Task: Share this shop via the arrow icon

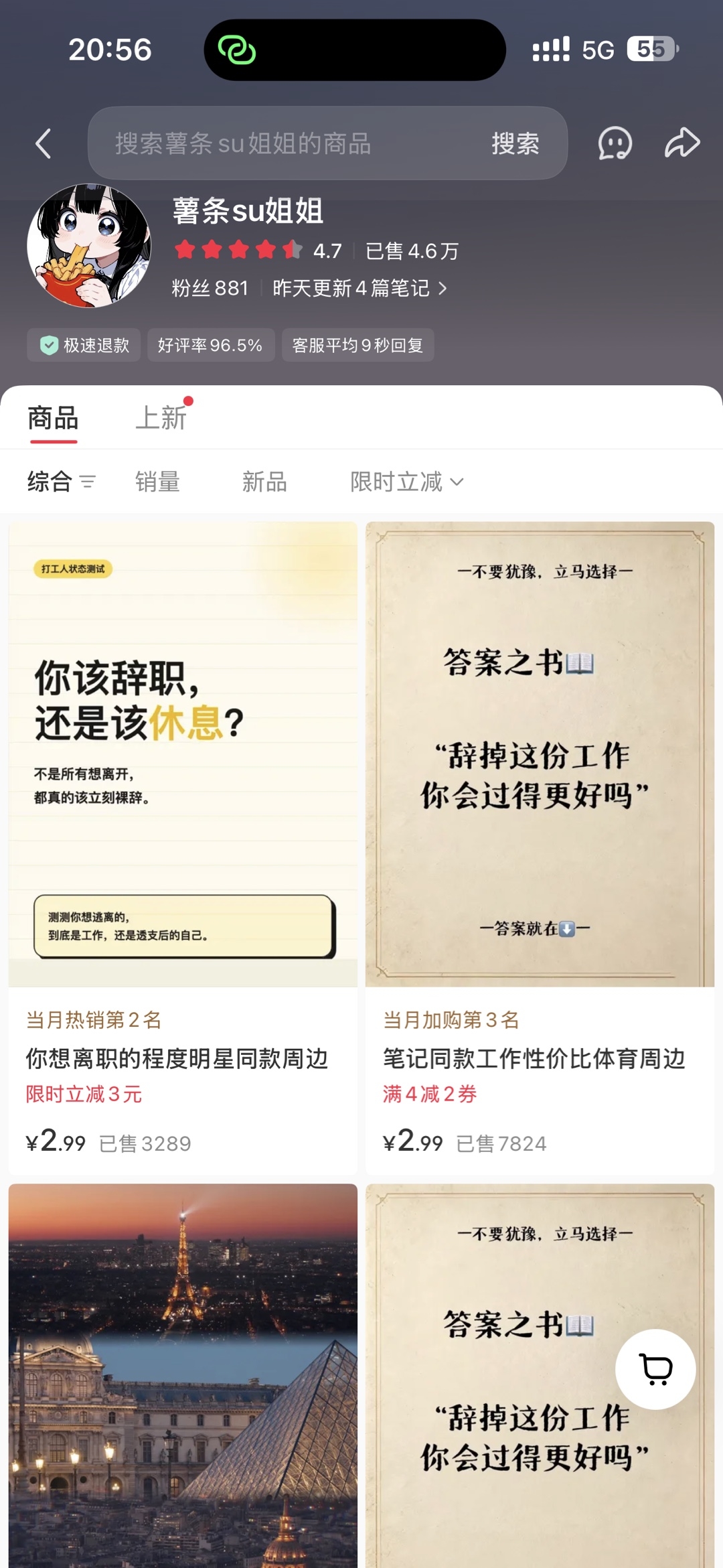Action: click(682, 143)
